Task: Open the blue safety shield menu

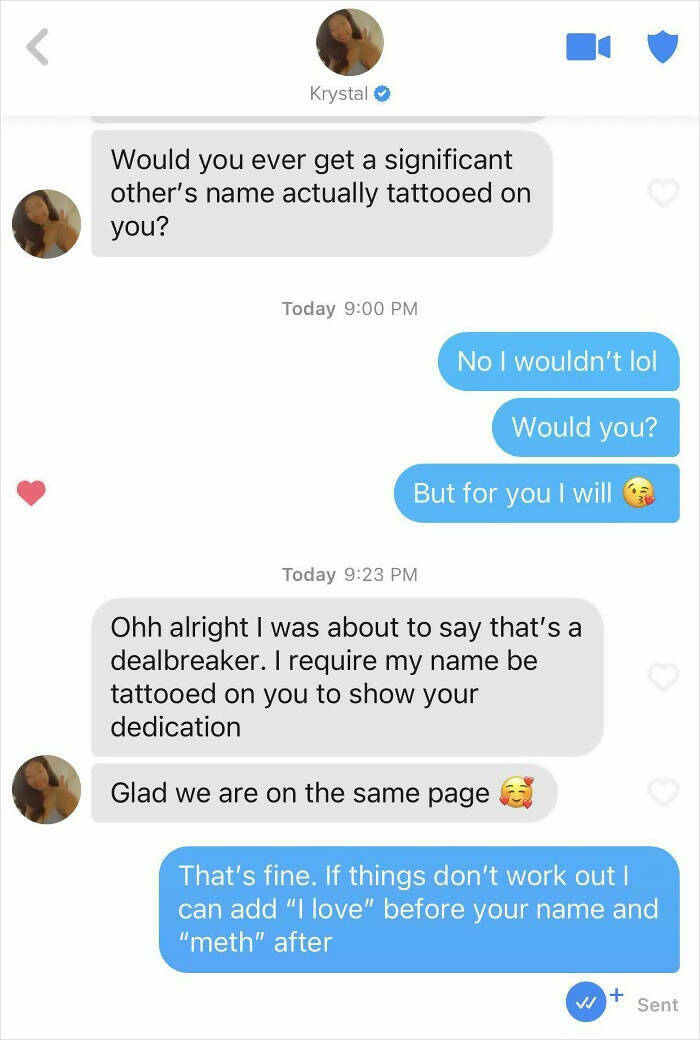Action: point(662,47)
